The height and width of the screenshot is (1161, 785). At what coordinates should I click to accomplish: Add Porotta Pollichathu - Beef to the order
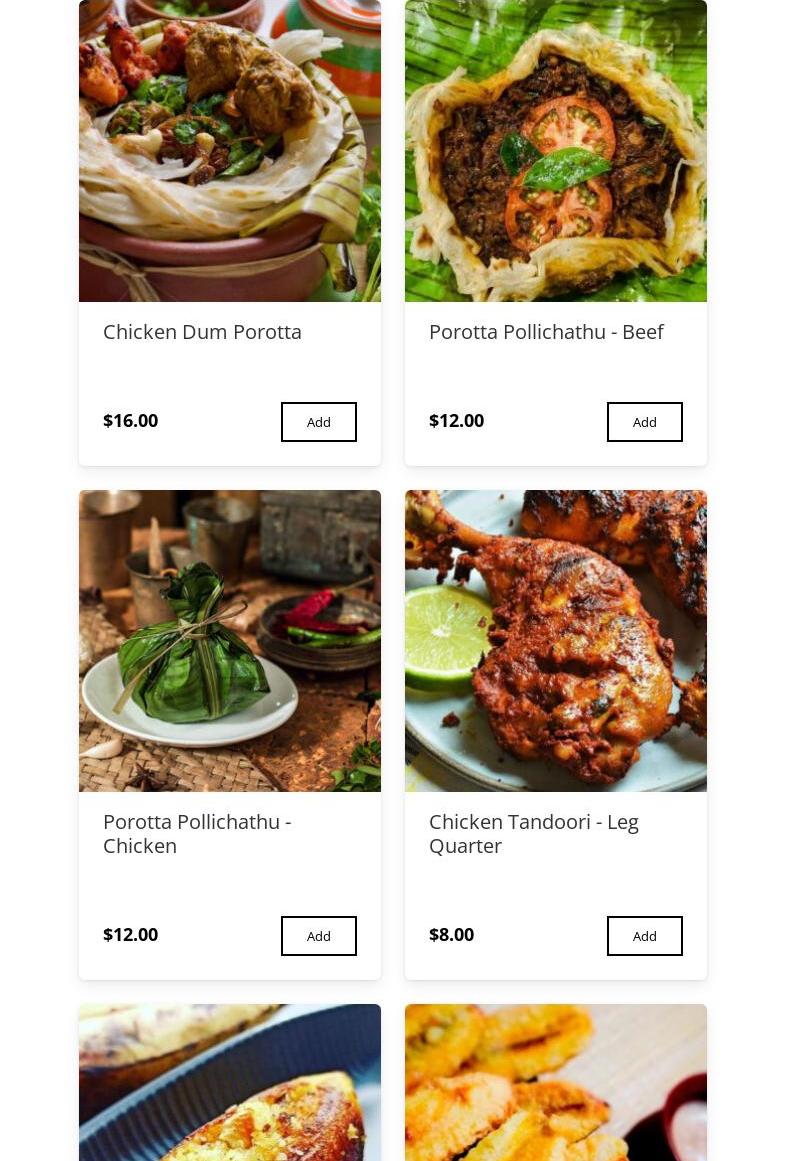pos(644,422)
